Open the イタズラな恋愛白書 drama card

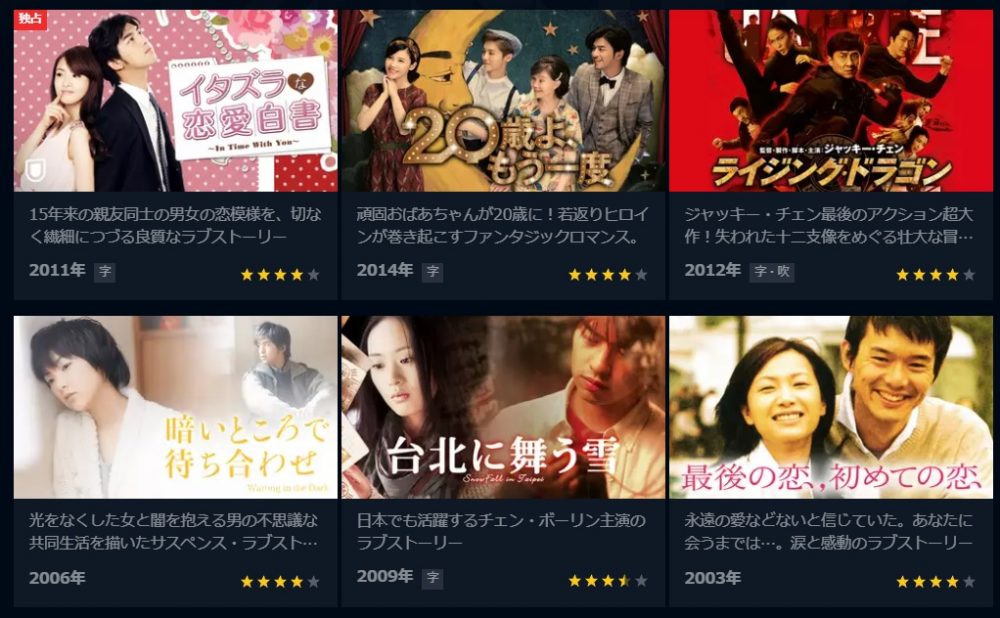coord(175,101)
